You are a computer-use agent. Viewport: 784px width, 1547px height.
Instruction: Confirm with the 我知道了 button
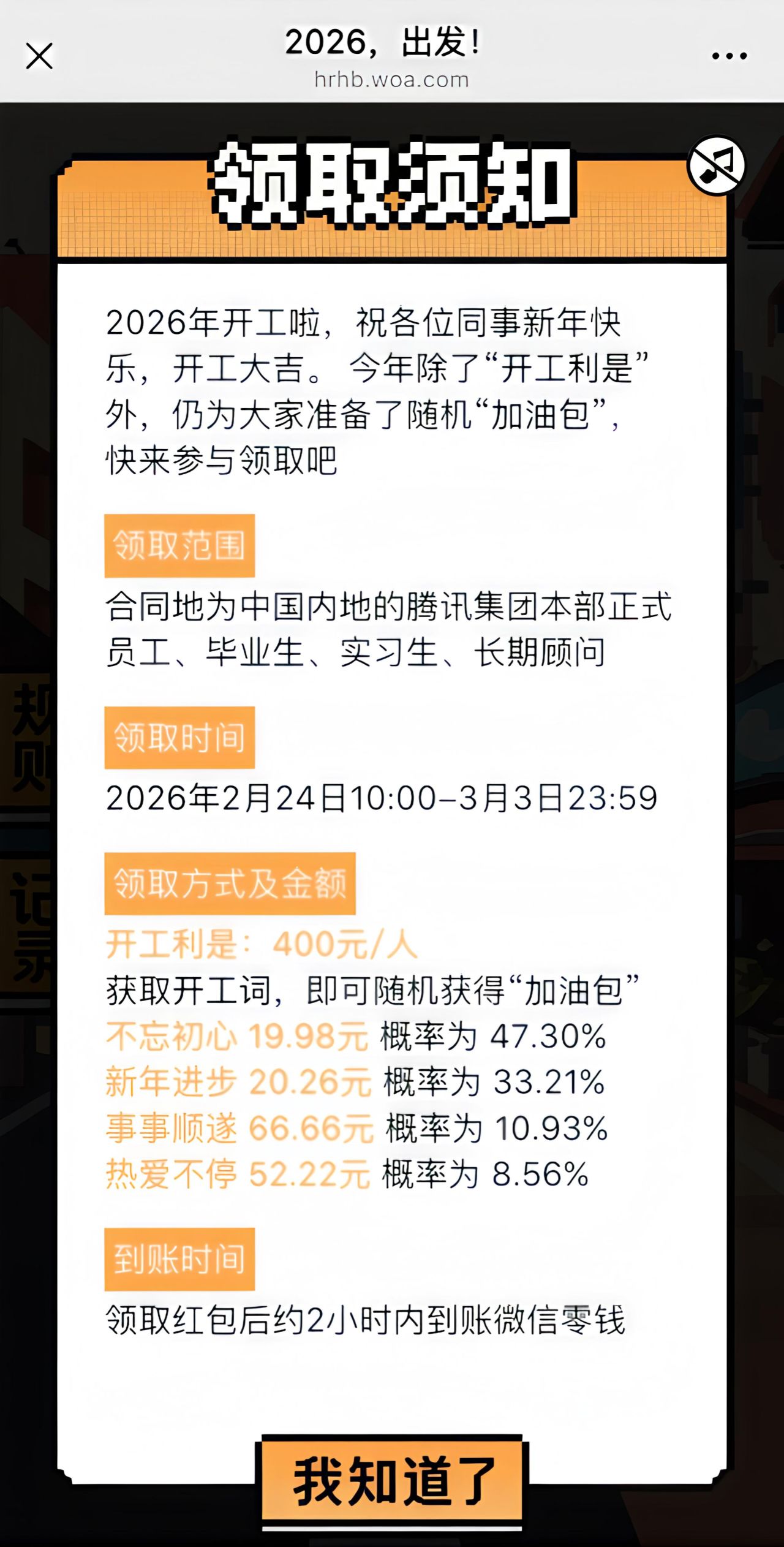pyautogui.click(x=392, y=1481)
